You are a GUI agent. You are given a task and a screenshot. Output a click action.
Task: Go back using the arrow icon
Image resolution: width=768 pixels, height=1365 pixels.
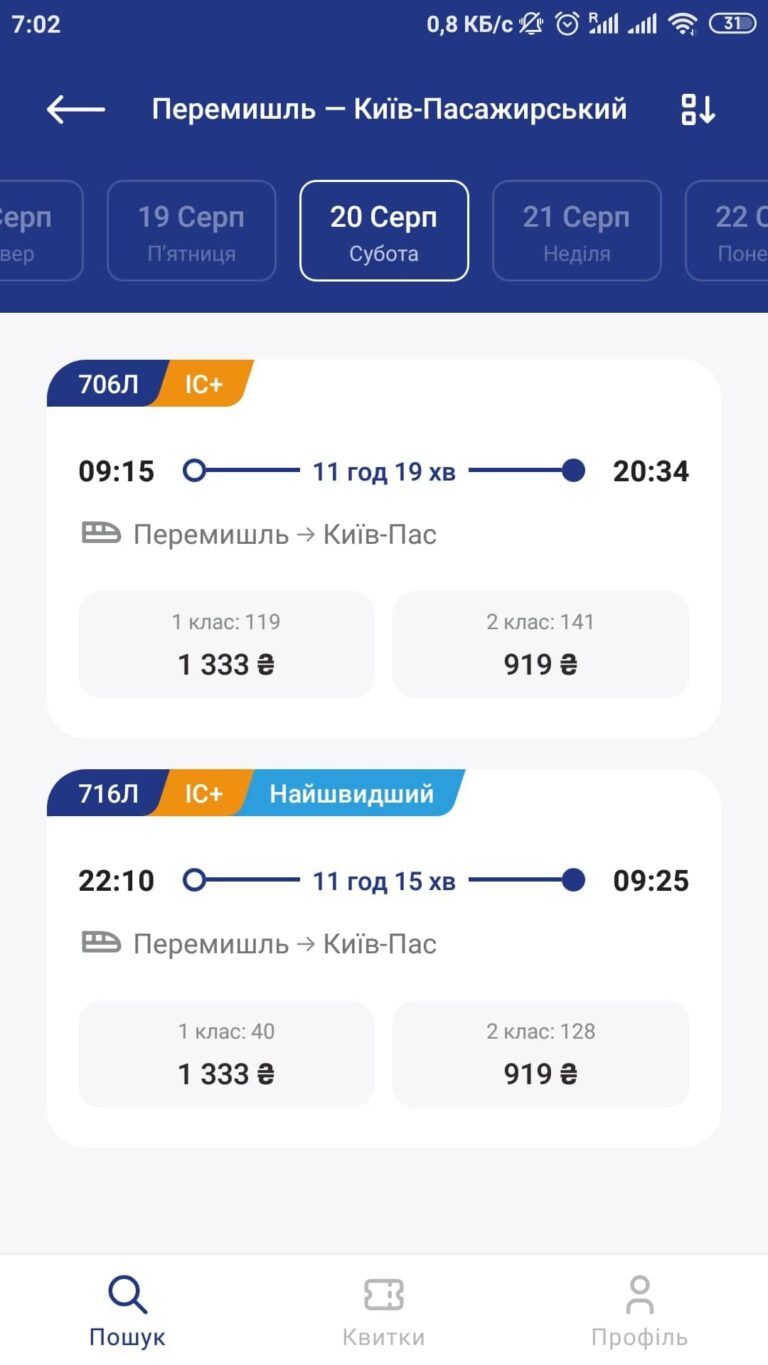[76, 109]
